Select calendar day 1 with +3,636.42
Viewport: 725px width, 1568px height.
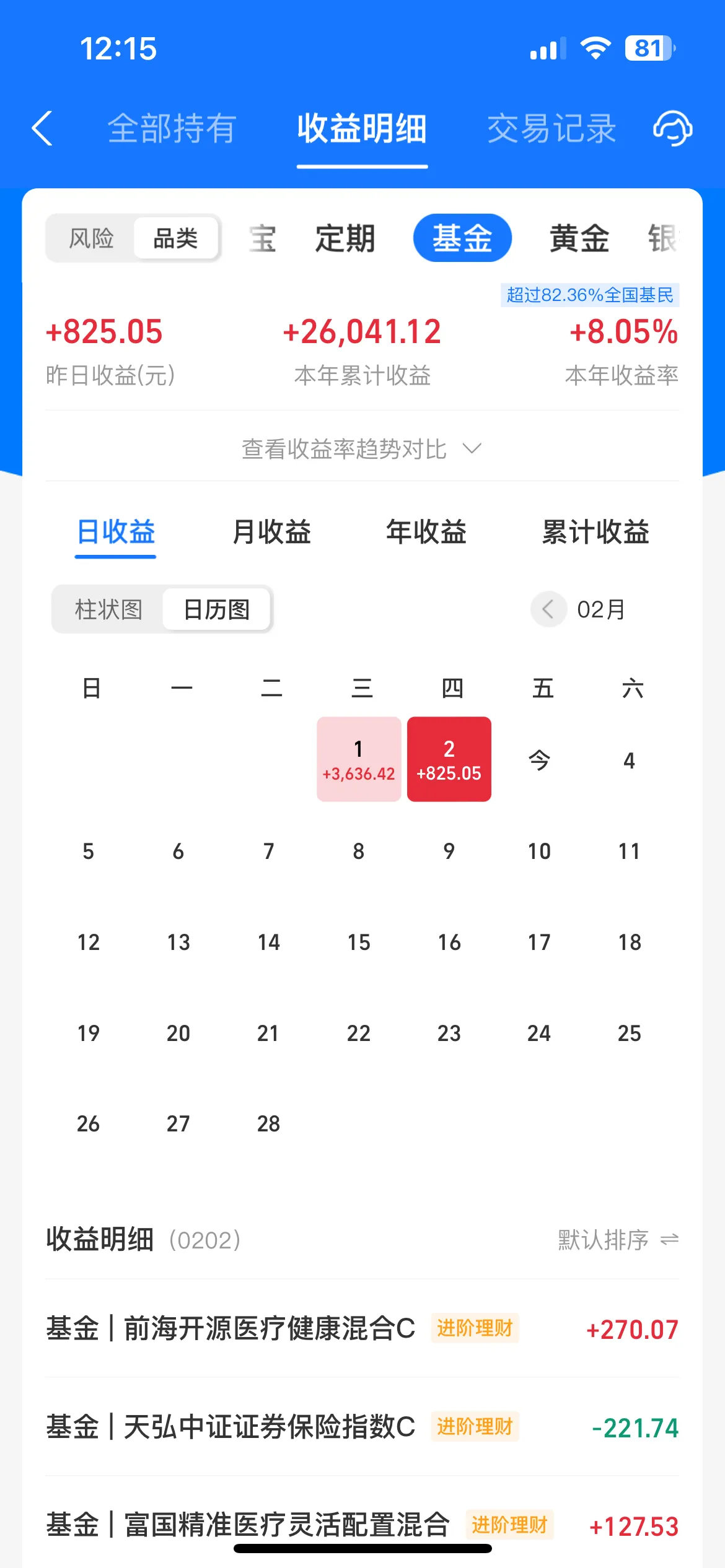[x=359, y=759]
